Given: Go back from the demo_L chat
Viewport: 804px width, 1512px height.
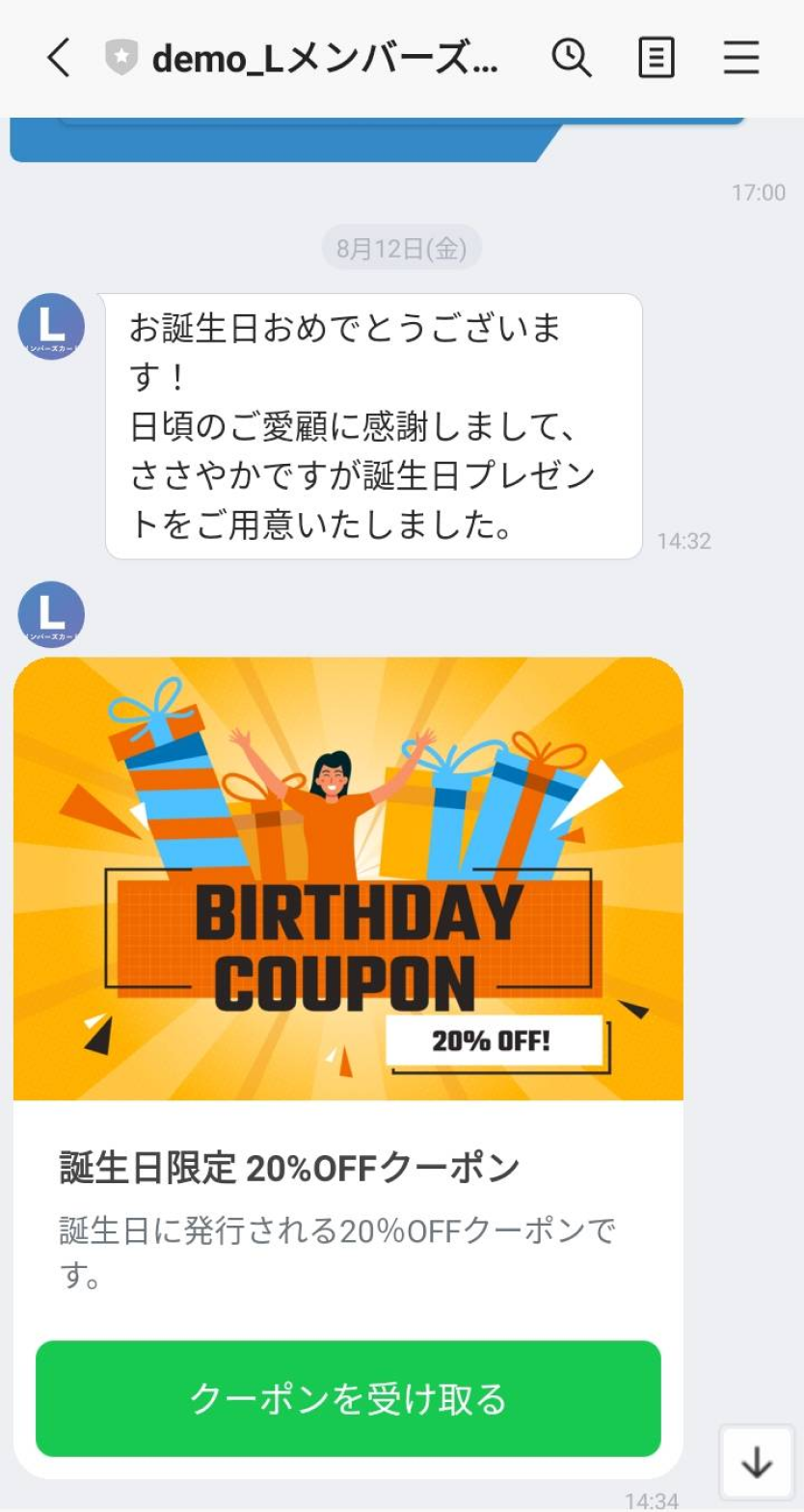Looking at the screenshot, I should [x=58, y=60].
